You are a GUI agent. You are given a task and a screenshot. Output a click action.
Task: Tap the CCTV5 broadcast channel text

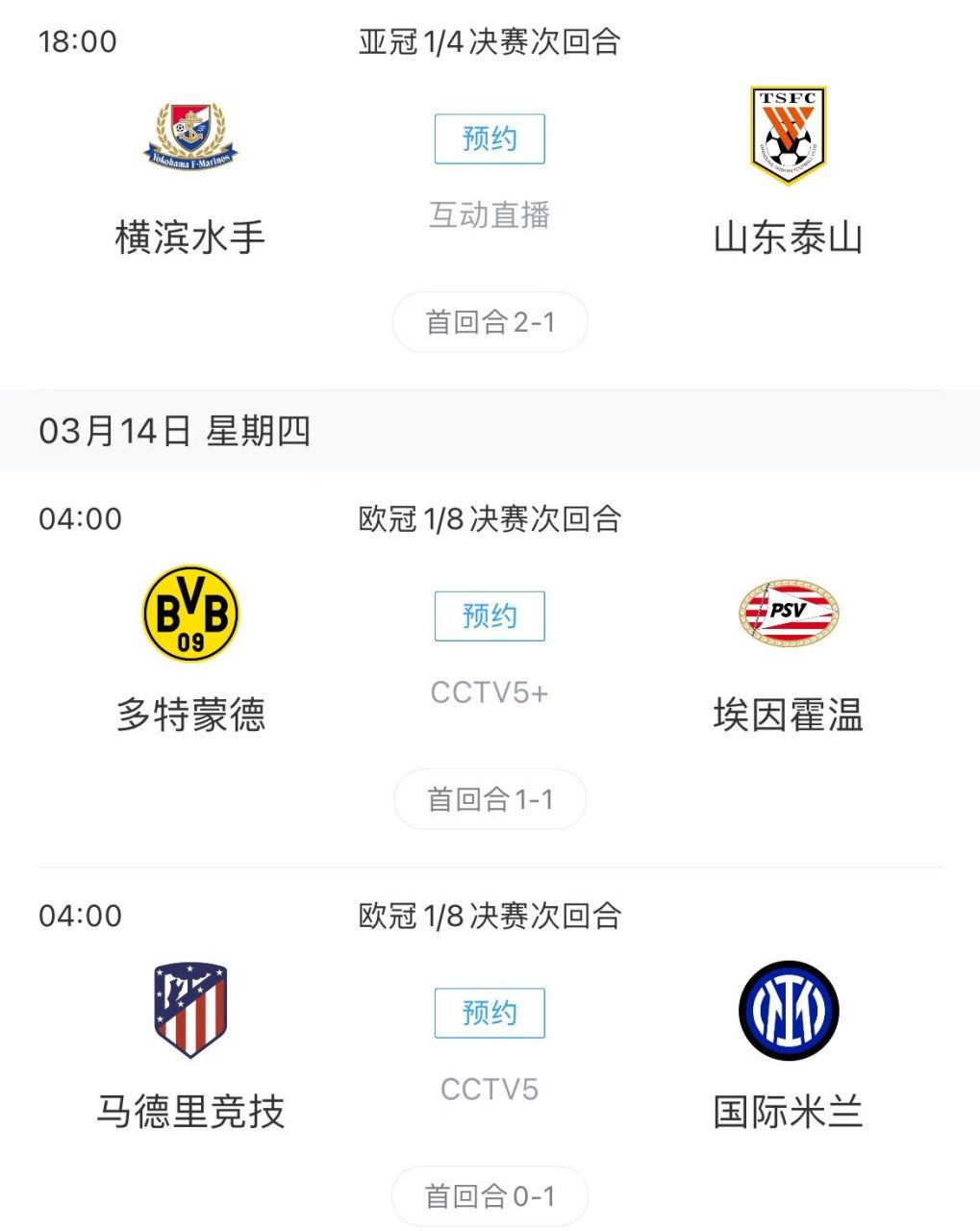click(x=489, y=1090)
